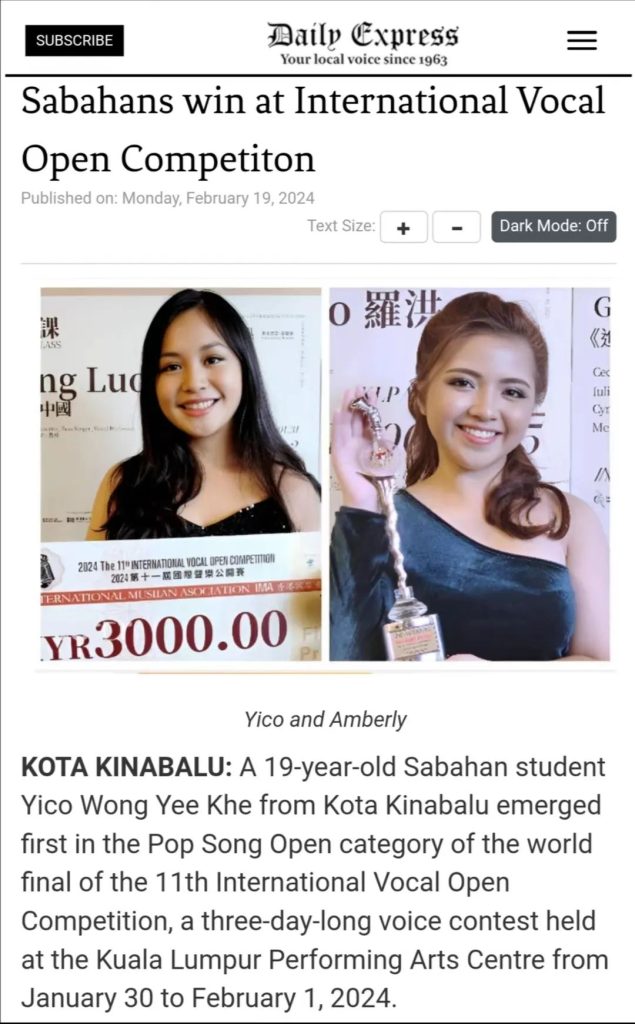Decrease text size with the minus button
This screenshot has height=1024, width=635.
(x=457, y=227)
